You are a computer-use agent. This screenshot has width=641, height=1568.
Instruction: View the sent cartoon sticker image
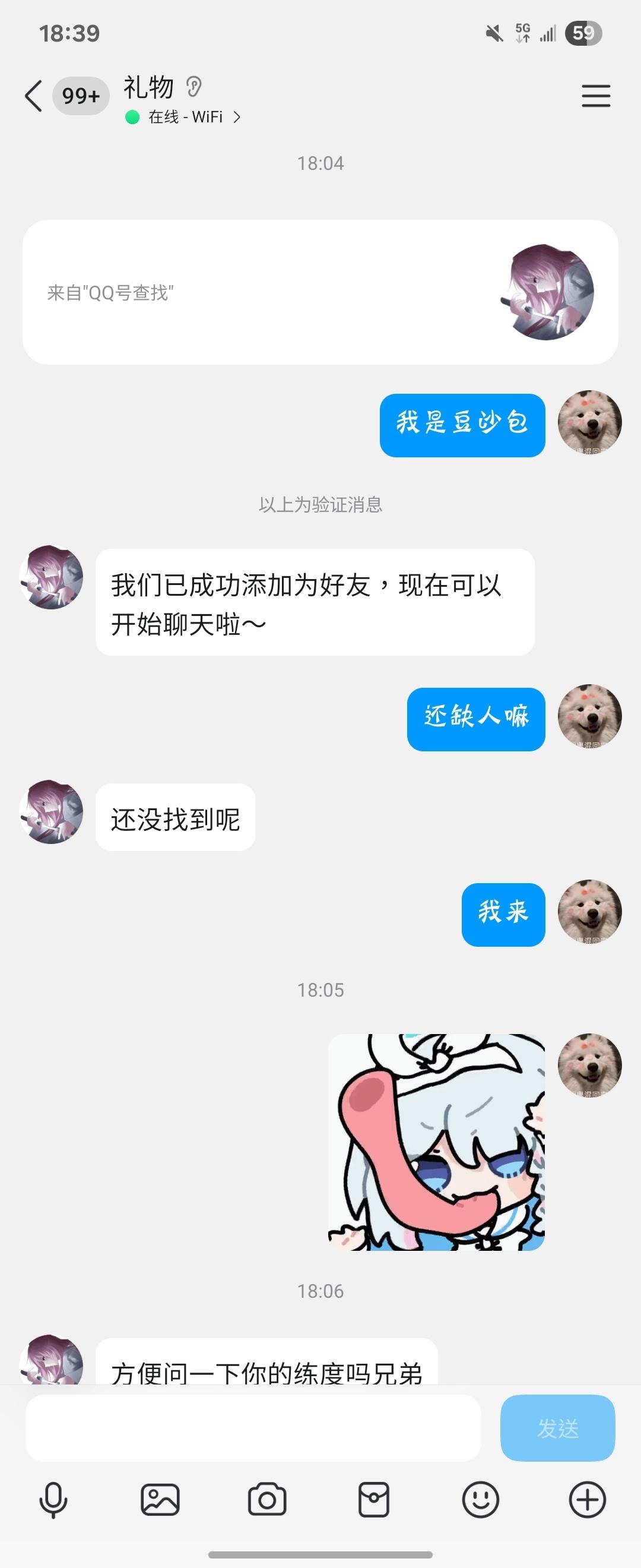point(436,1142)
